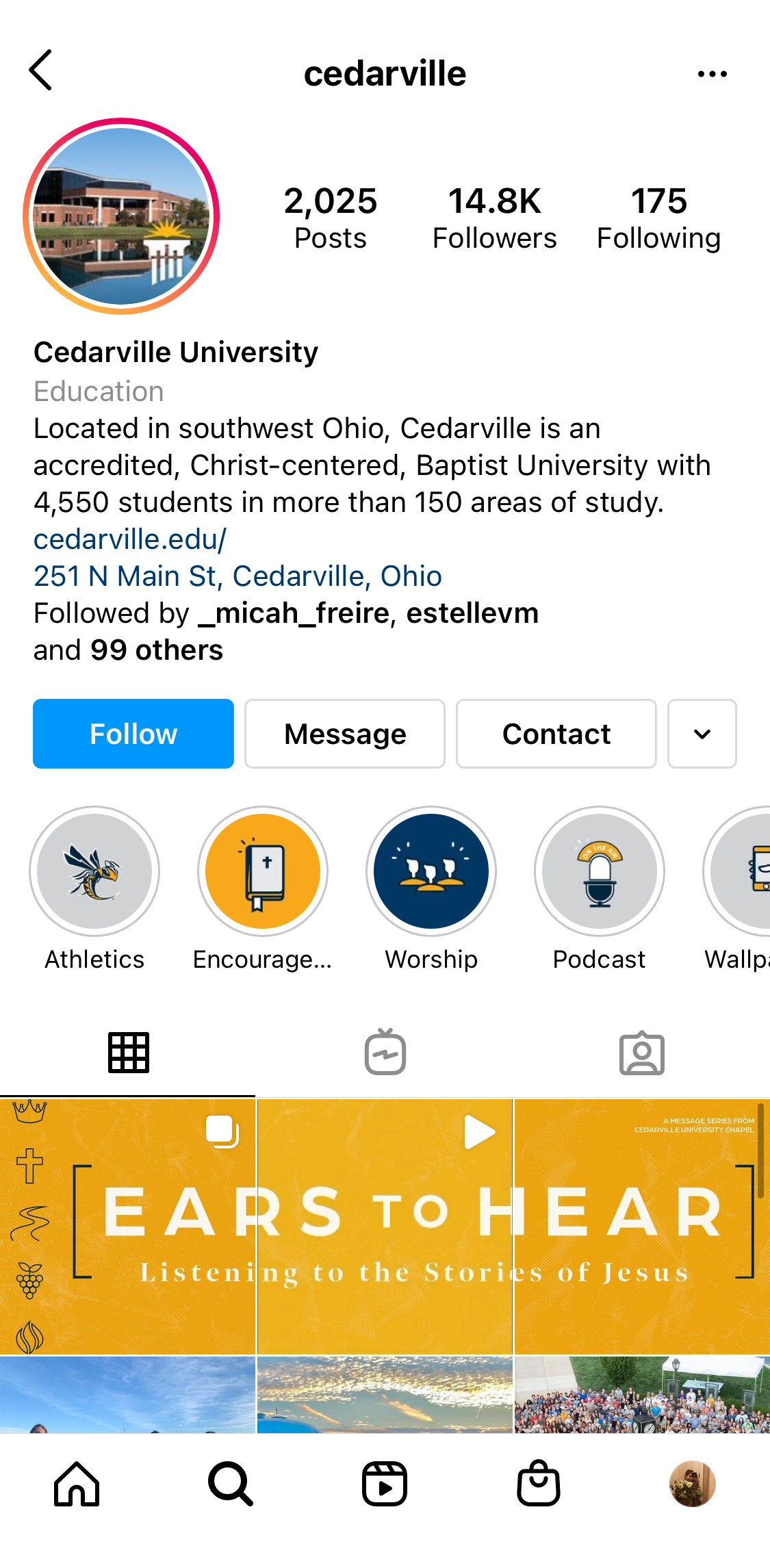The image size is (770, 1568).
Task: View the Worship highlight
Action: point(431,871)
